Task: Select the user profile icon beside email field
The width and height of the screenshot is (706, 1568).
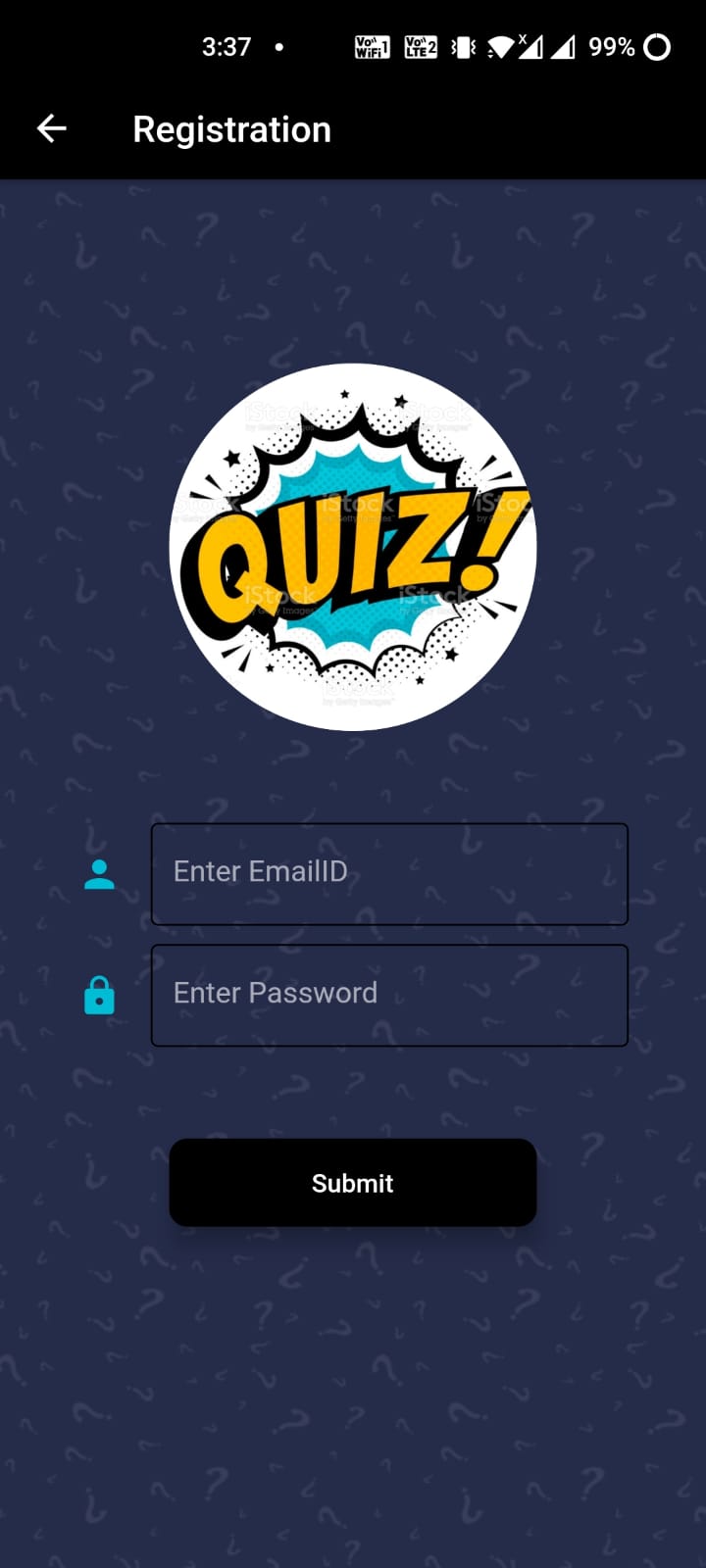Action: pos(98,874)
